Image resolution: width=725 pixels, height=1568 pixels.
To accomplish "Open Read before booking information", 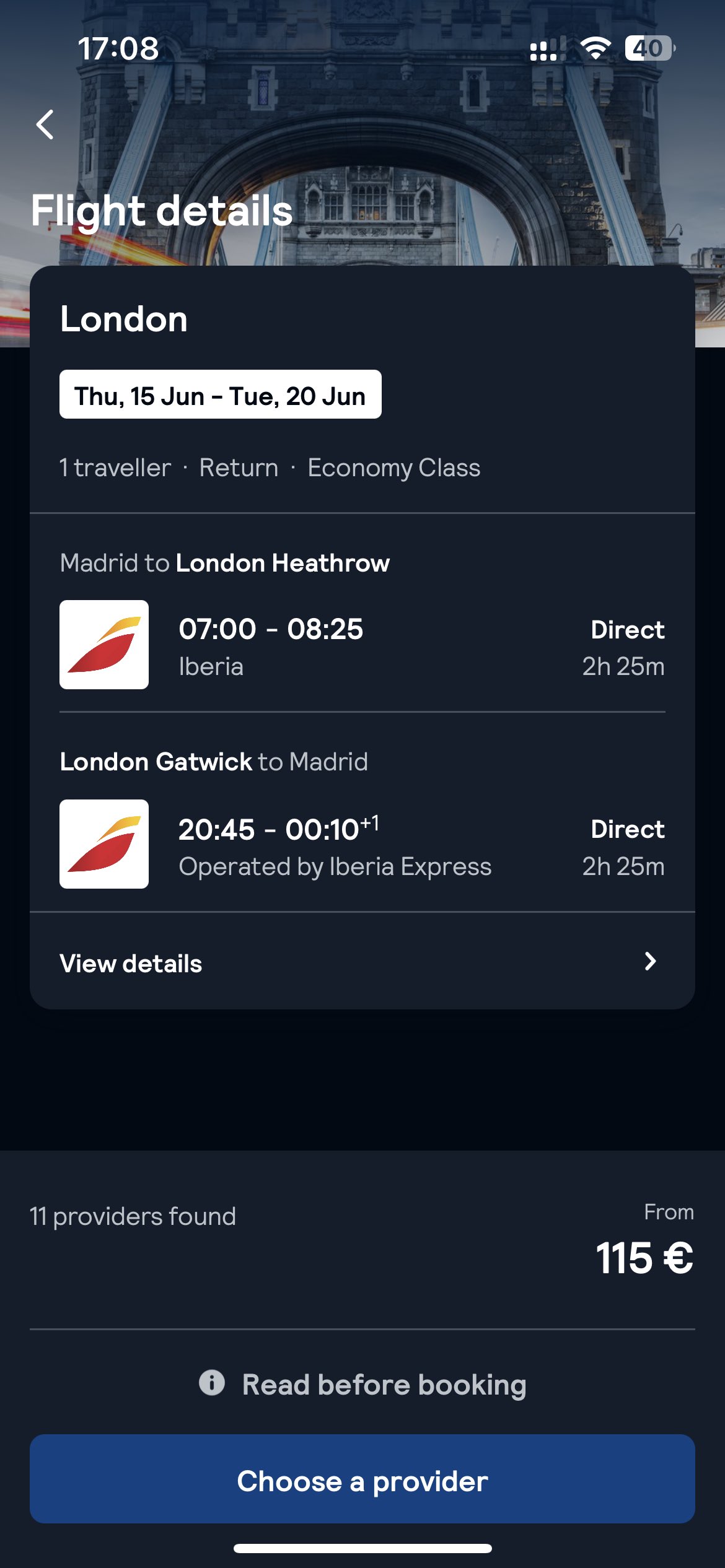I will click(362, 1384).
